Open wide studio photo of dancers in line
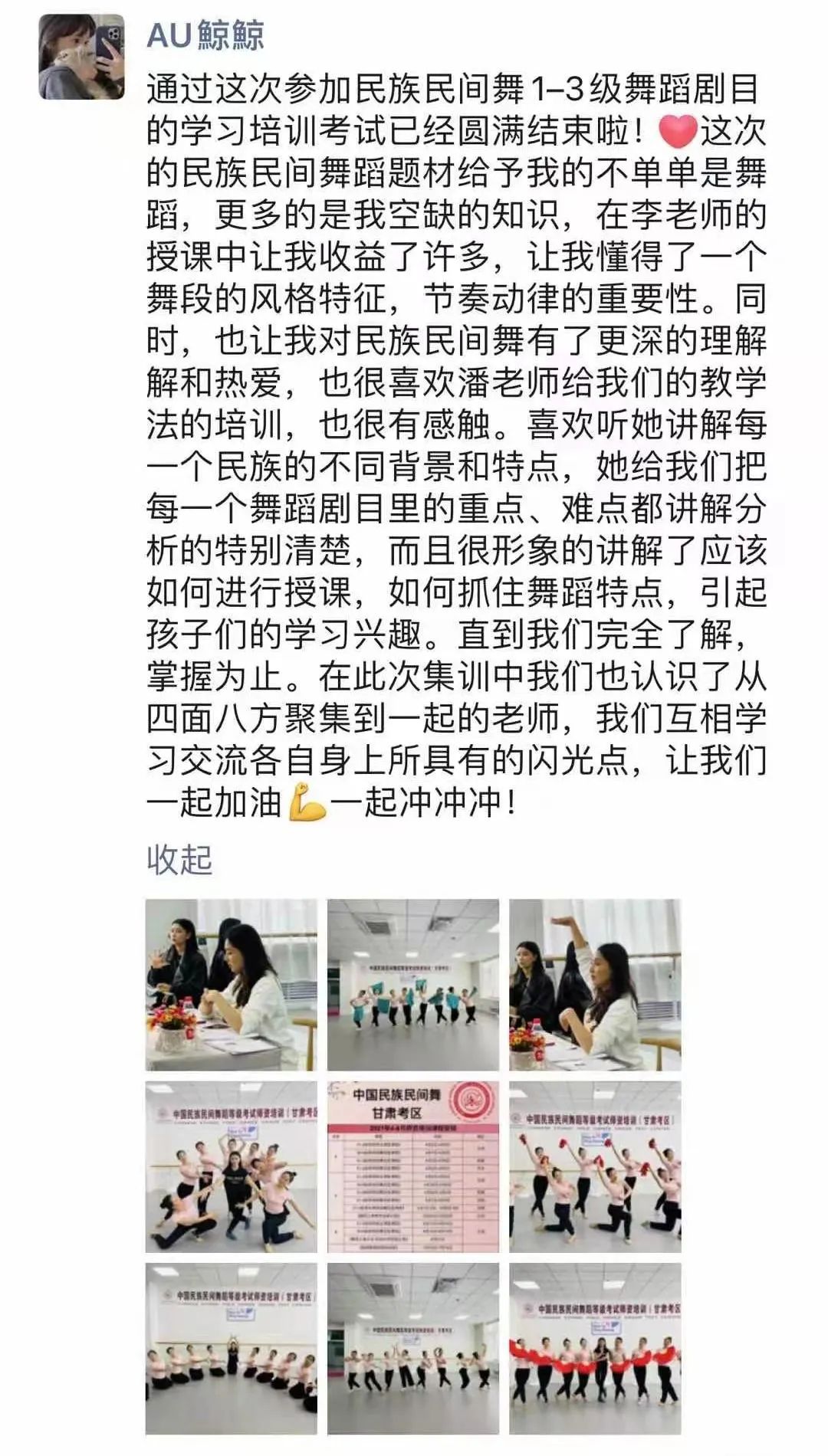Image resolution: width=828 pixels, height=1456 pixels. [412, 1349]
